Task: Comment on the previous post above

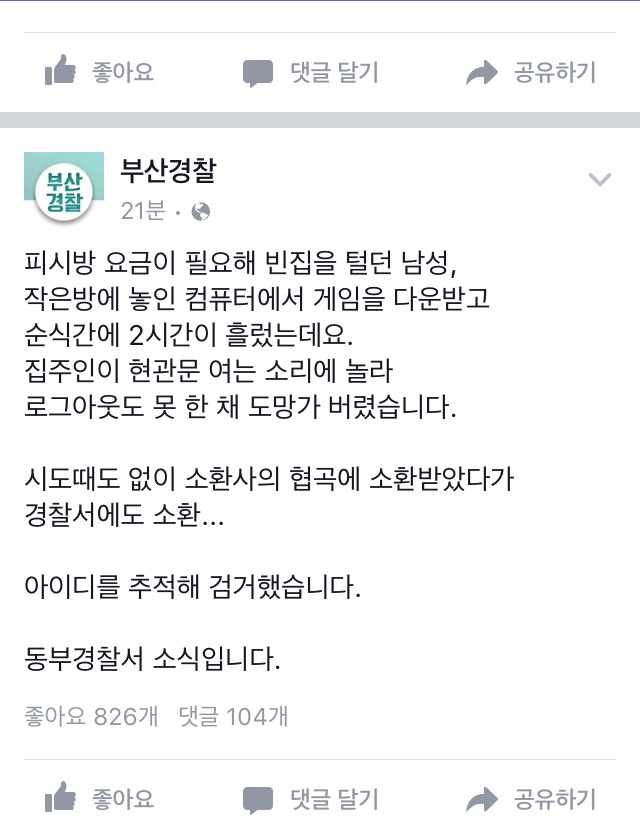Action: point(311,73)
